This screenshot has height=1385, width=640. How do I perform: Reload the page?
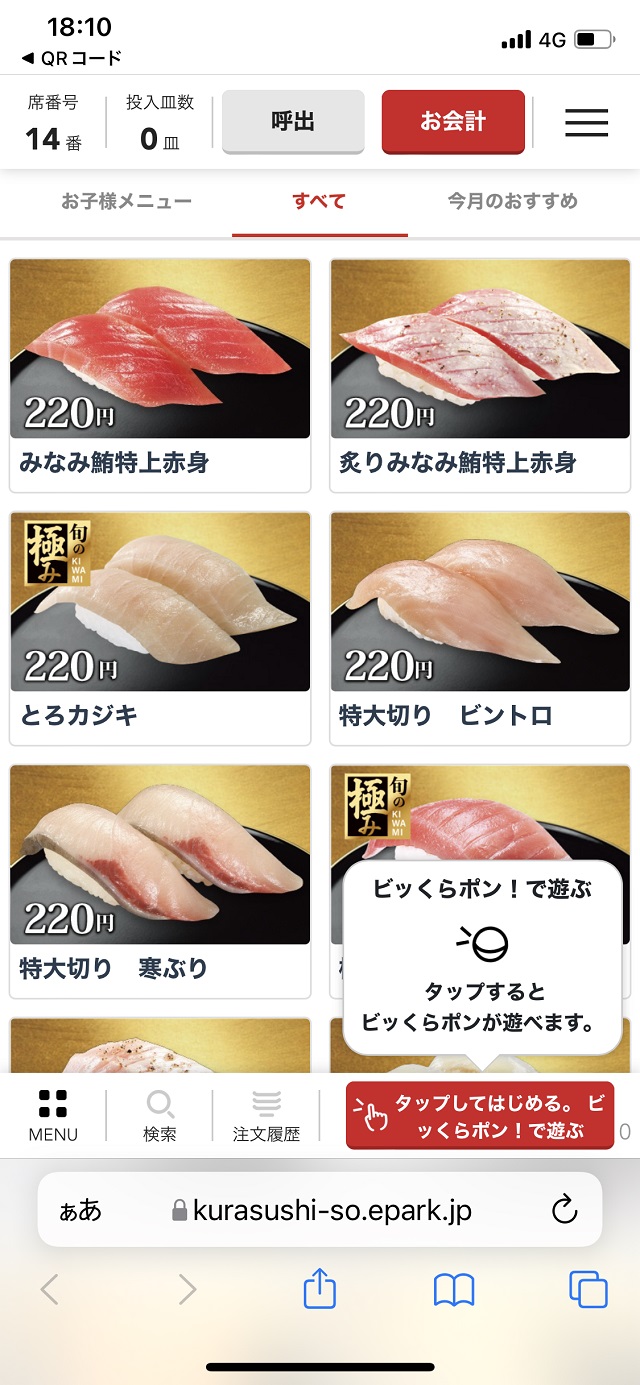[x=565, y=1211]
